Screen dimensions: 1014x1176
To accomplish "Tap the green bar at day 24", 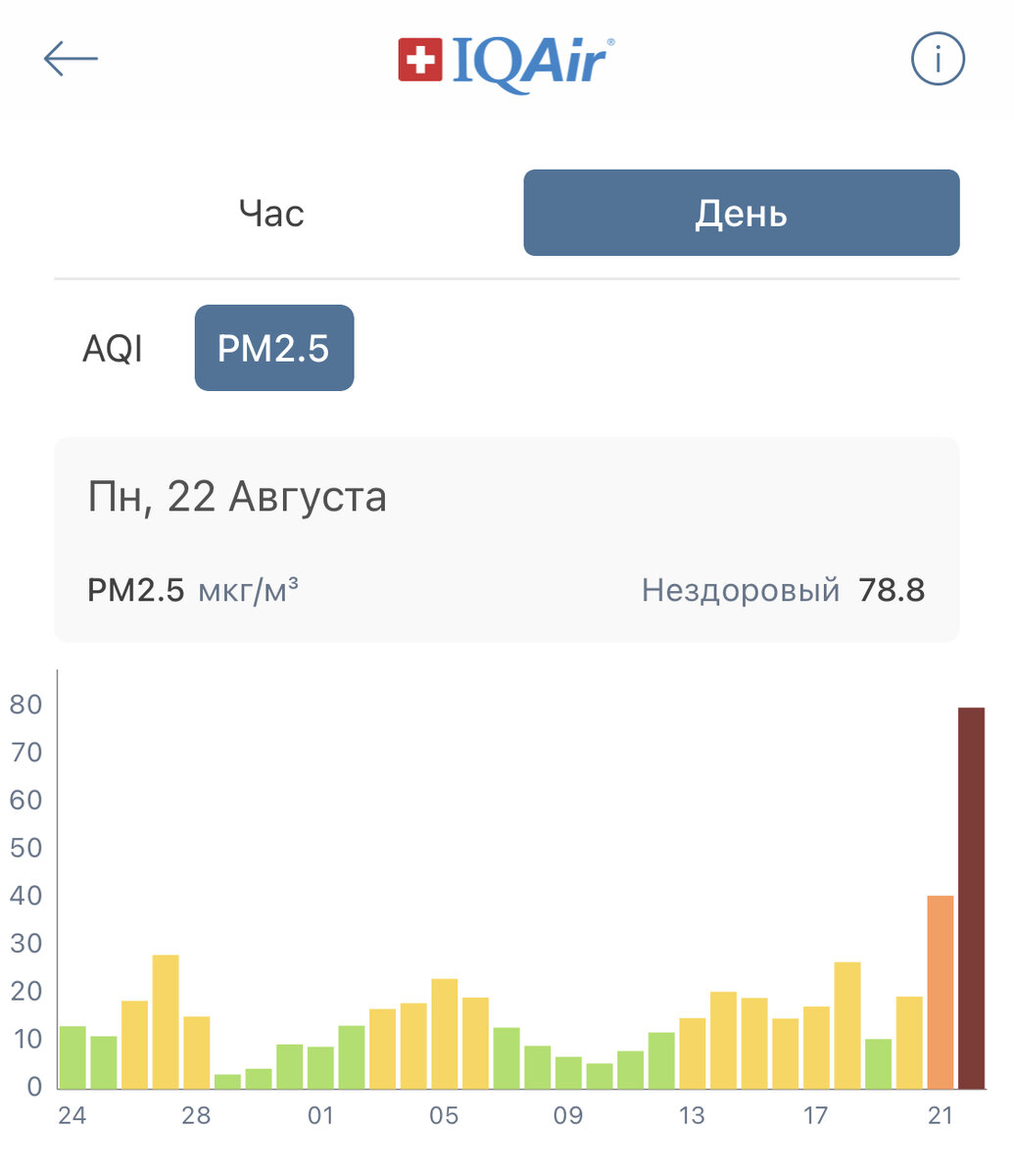I will (x=73, y=1058).
